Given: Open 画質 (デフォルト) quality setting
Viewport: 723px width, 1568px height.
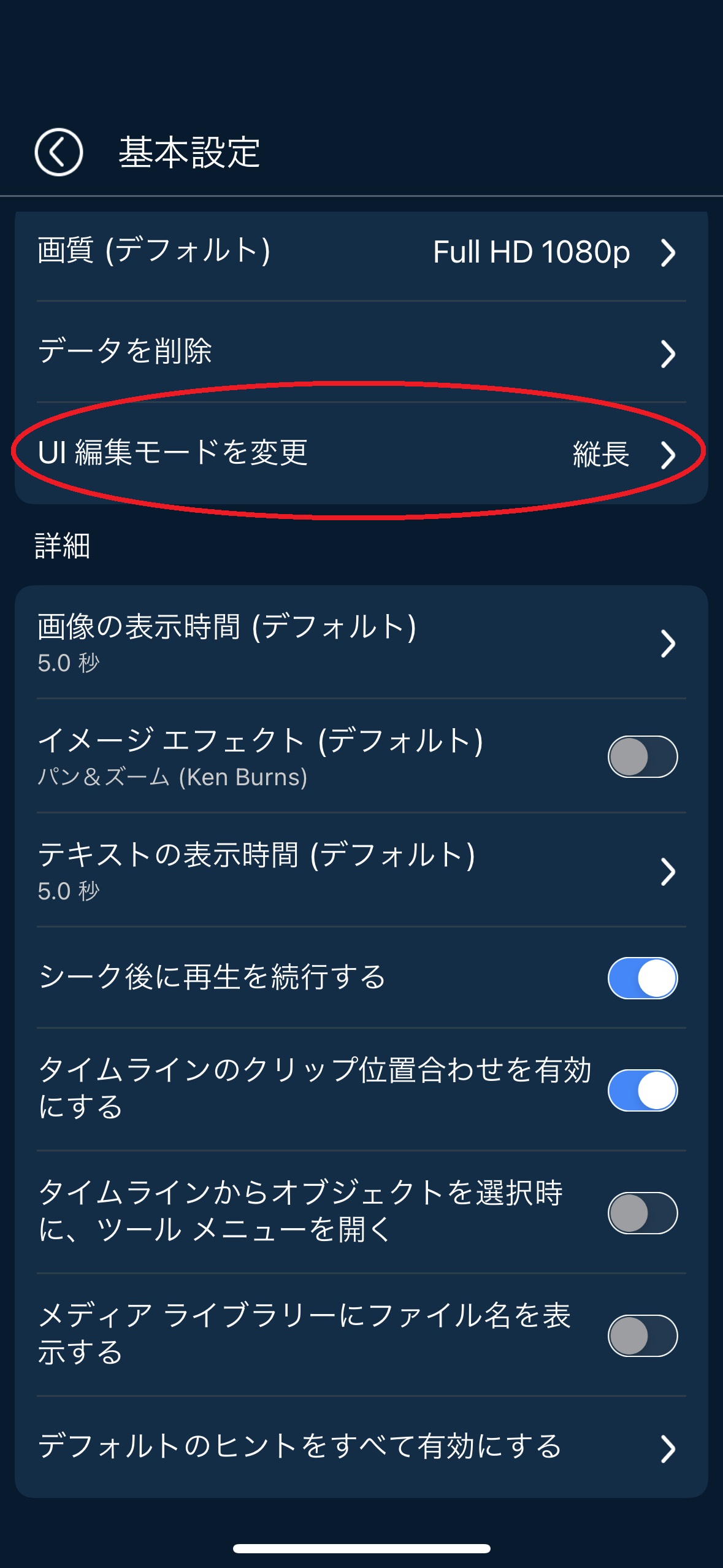Looking at the screenshot, I should coord(361,252).
